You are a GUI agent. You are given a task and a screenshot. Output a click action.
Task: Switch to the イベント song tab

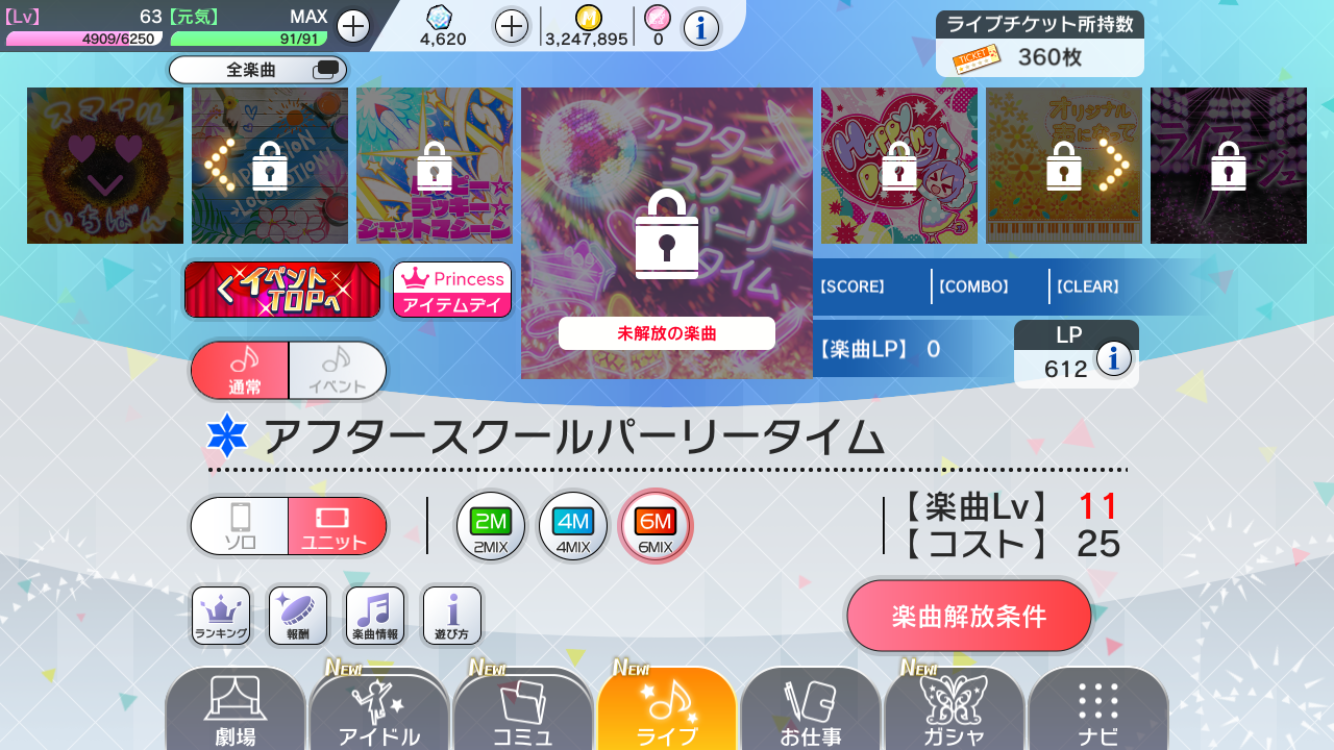pos(337,370)
